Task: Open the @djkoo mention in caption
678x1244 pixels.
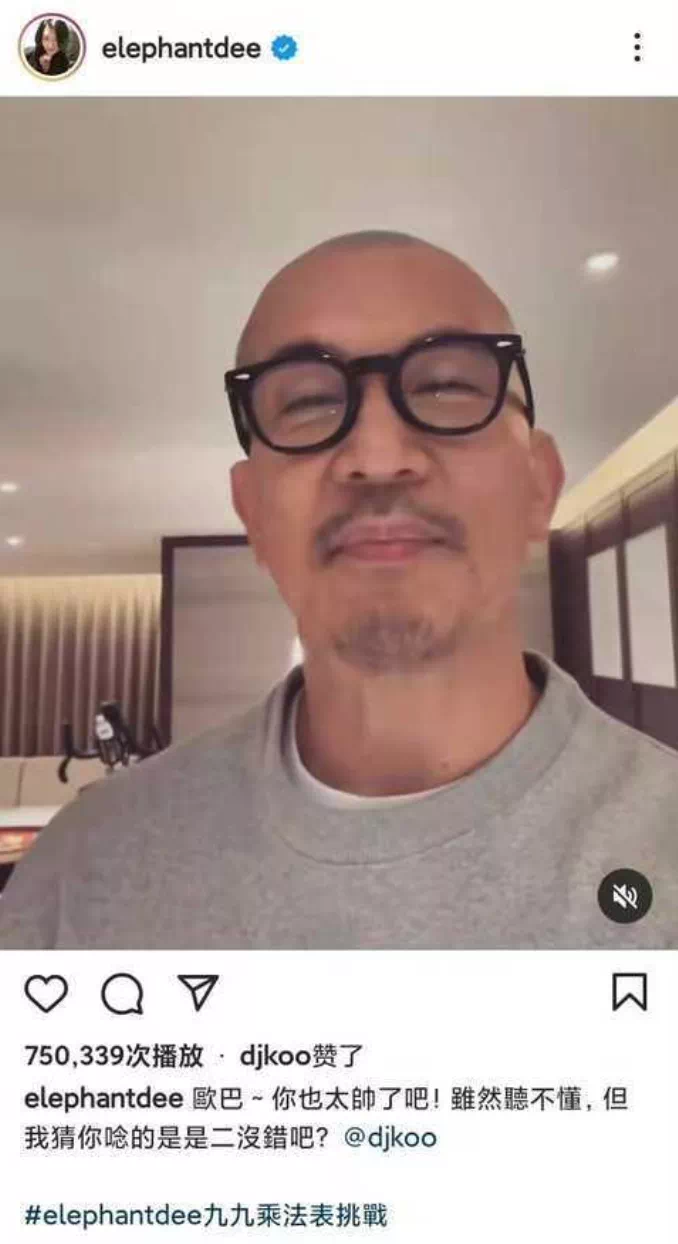Action: pos(390,1138)
